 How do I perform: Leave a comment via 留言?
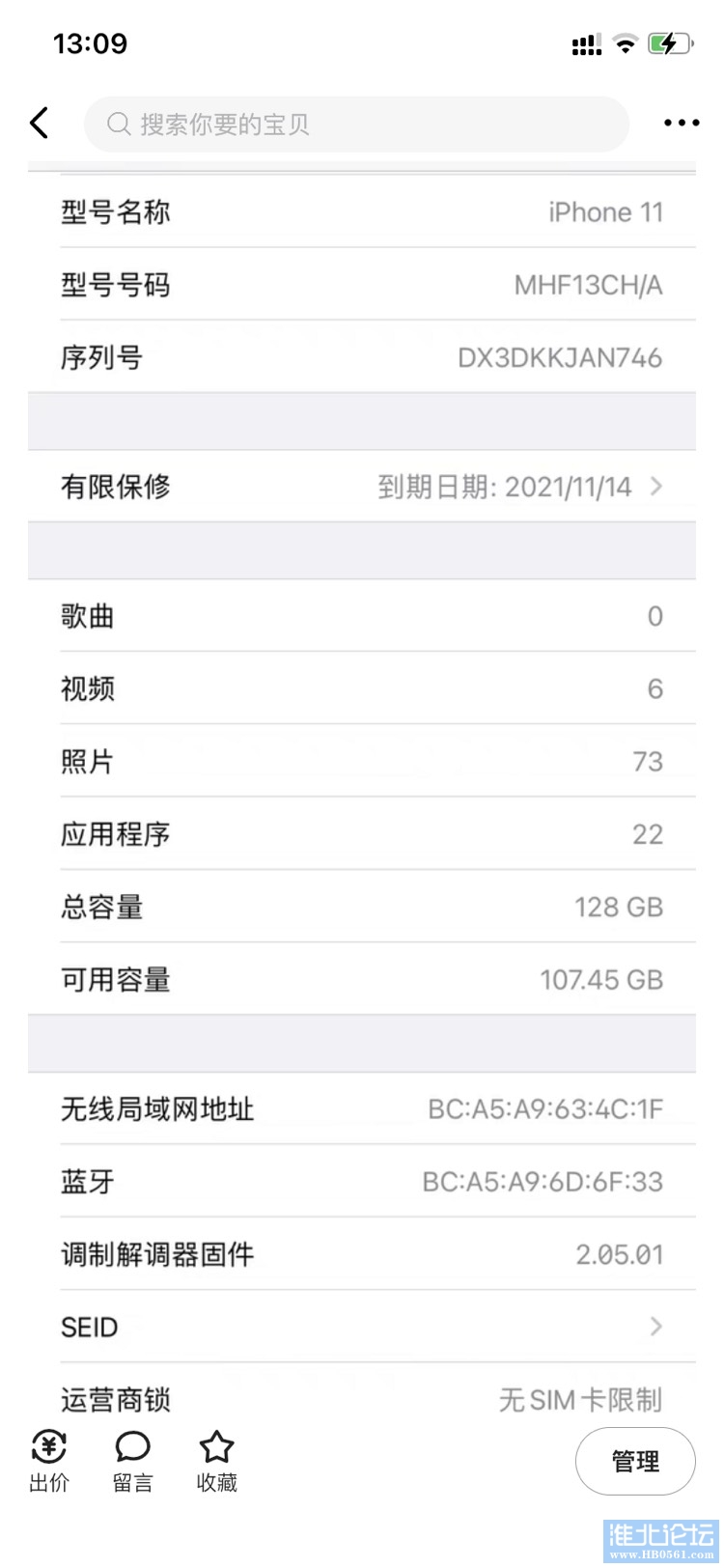coord(132,1461)
